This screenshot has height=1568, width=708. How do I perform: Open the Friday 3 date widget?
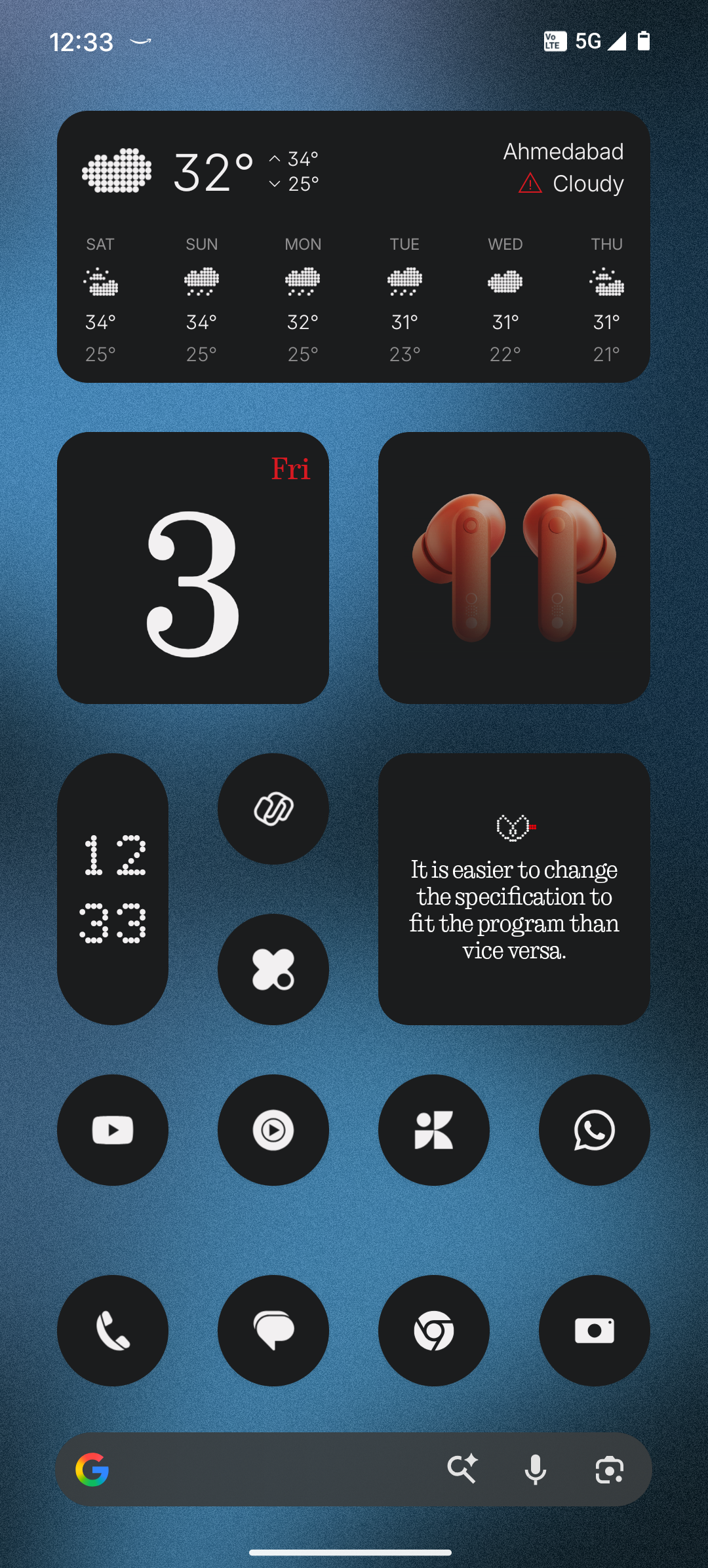point(193,568)
